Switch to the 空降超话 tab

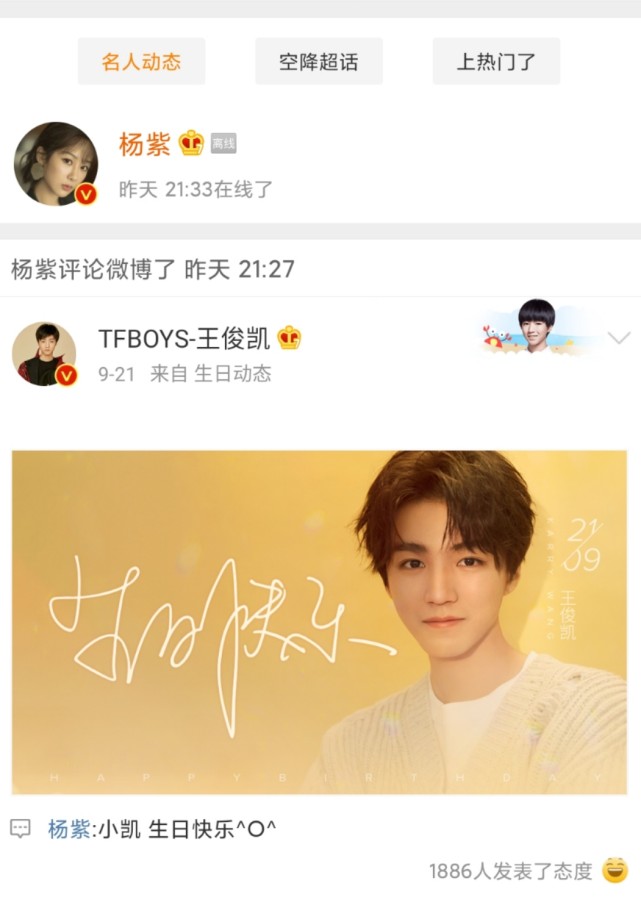318,62
